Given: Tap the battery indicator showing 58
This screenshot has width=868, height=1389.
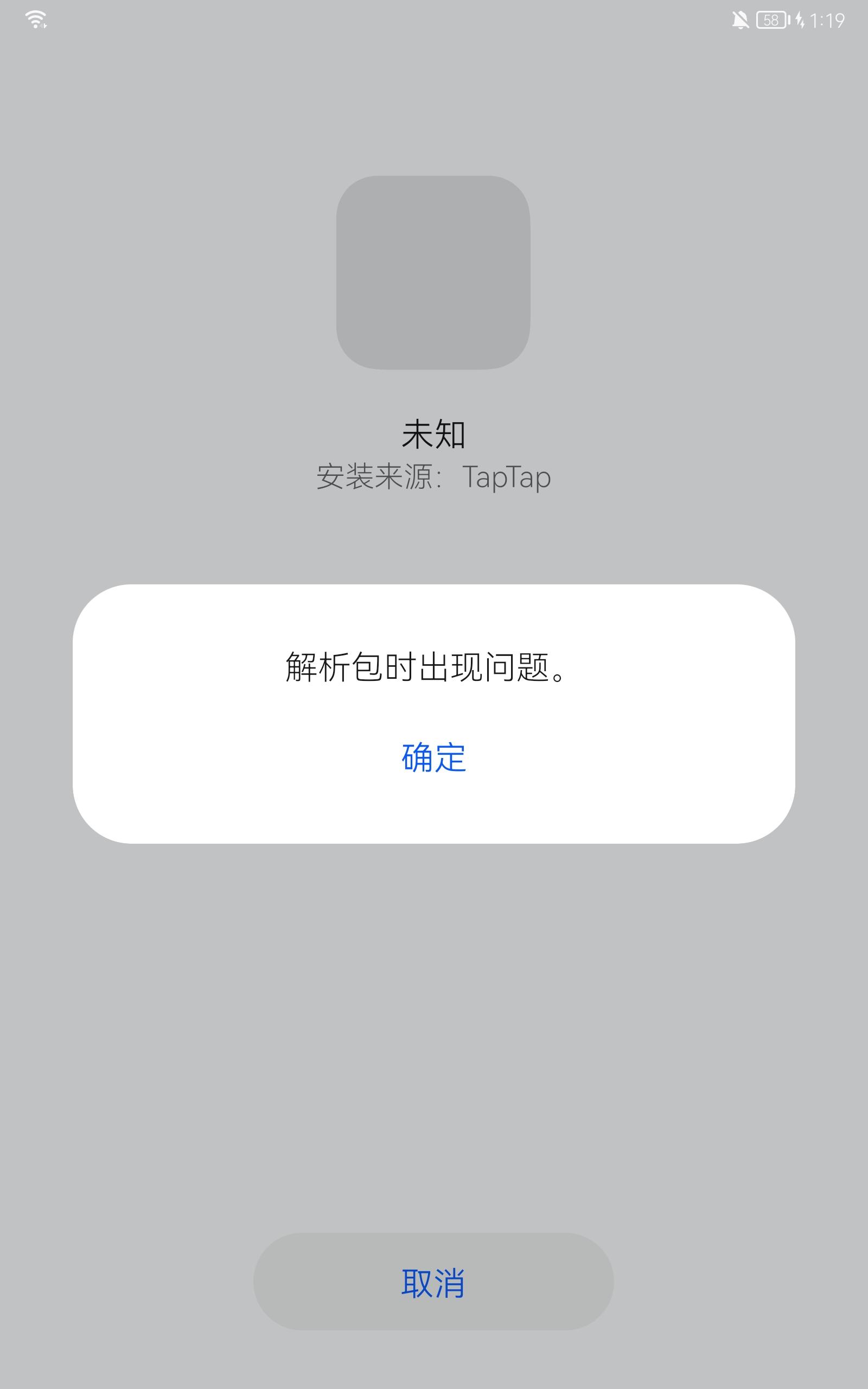Looking at the screenshot, I should [x=772, y=20].
